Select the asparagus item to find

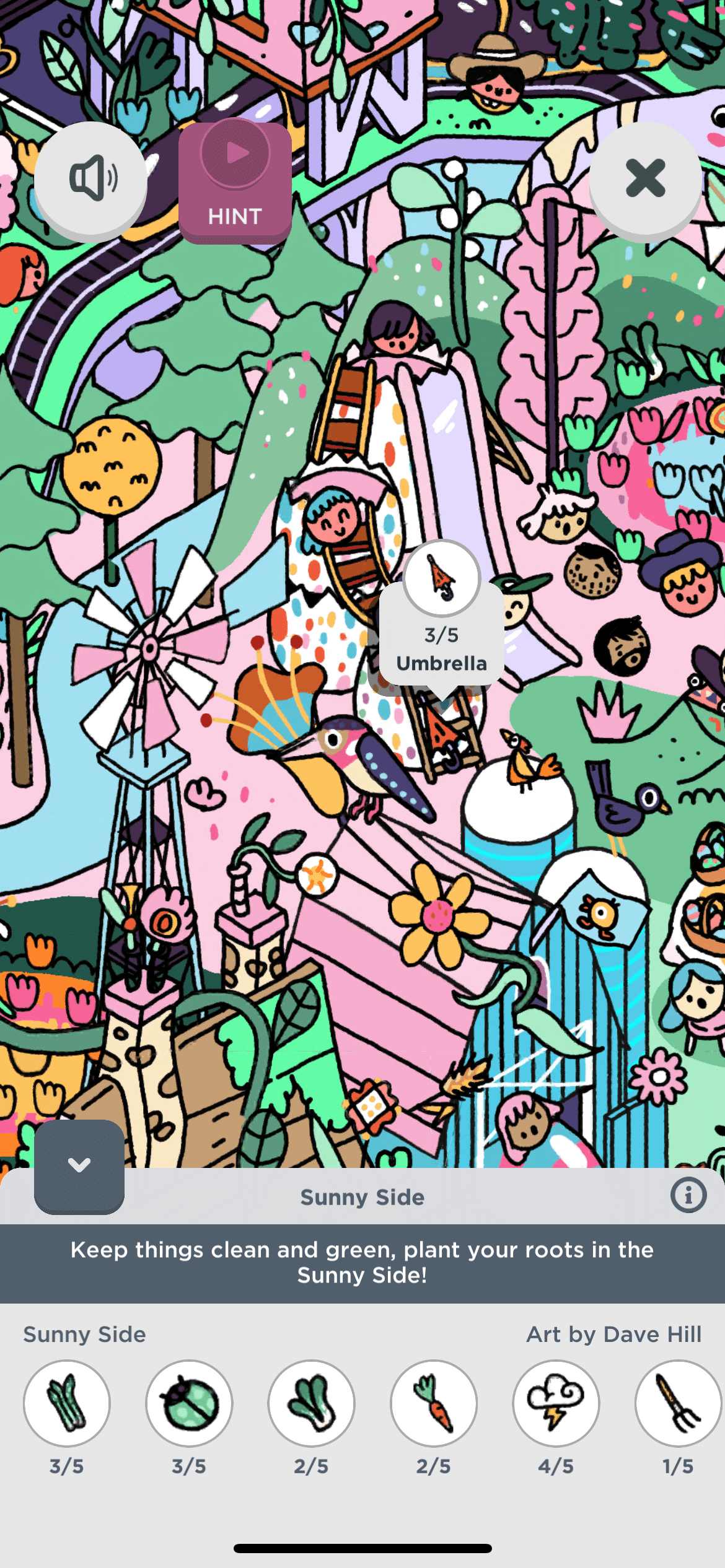[67, 1403]
